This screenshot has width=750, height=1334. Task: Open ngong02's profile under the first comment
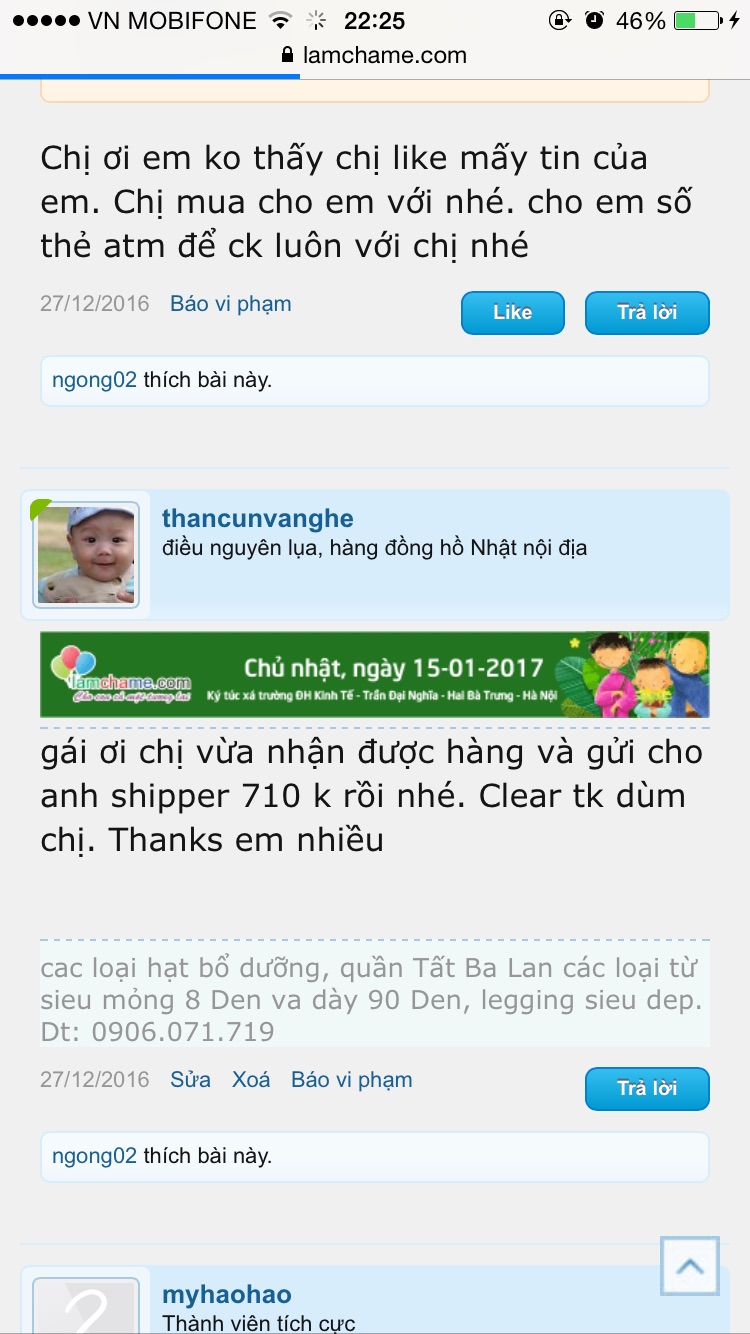coord(94,380)
